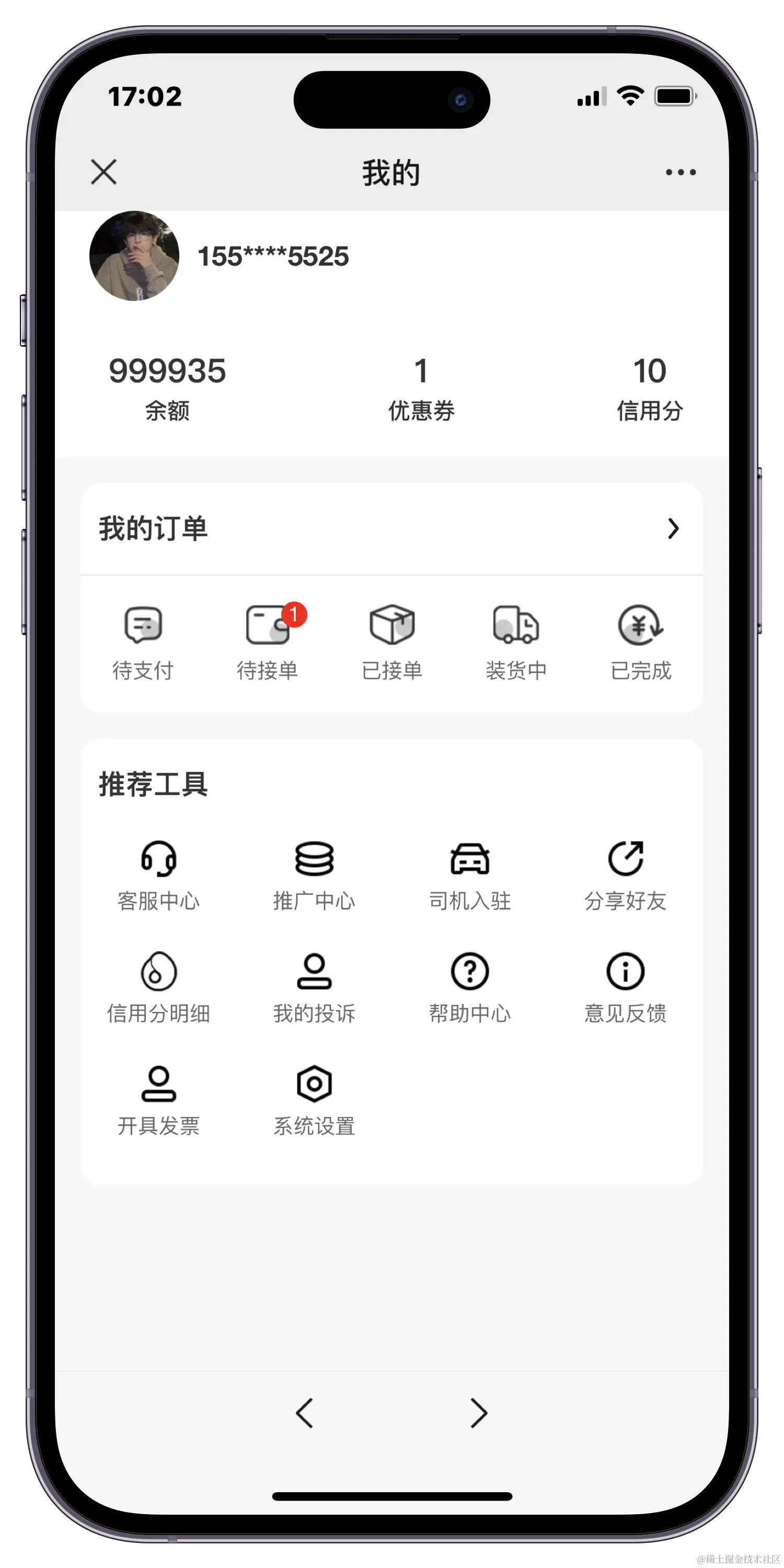Go back with the bottom left arrow
The height and width of the screenshot is (1568, 784).
pyautogui.click(x=304, y=1413)
